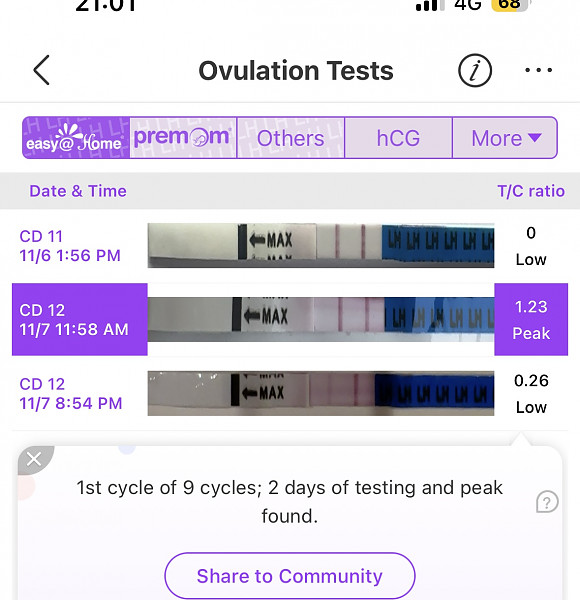Dismiss the cycle summary popup
Image resolution: width=580 pixels, height=600 pixels.
34,459
